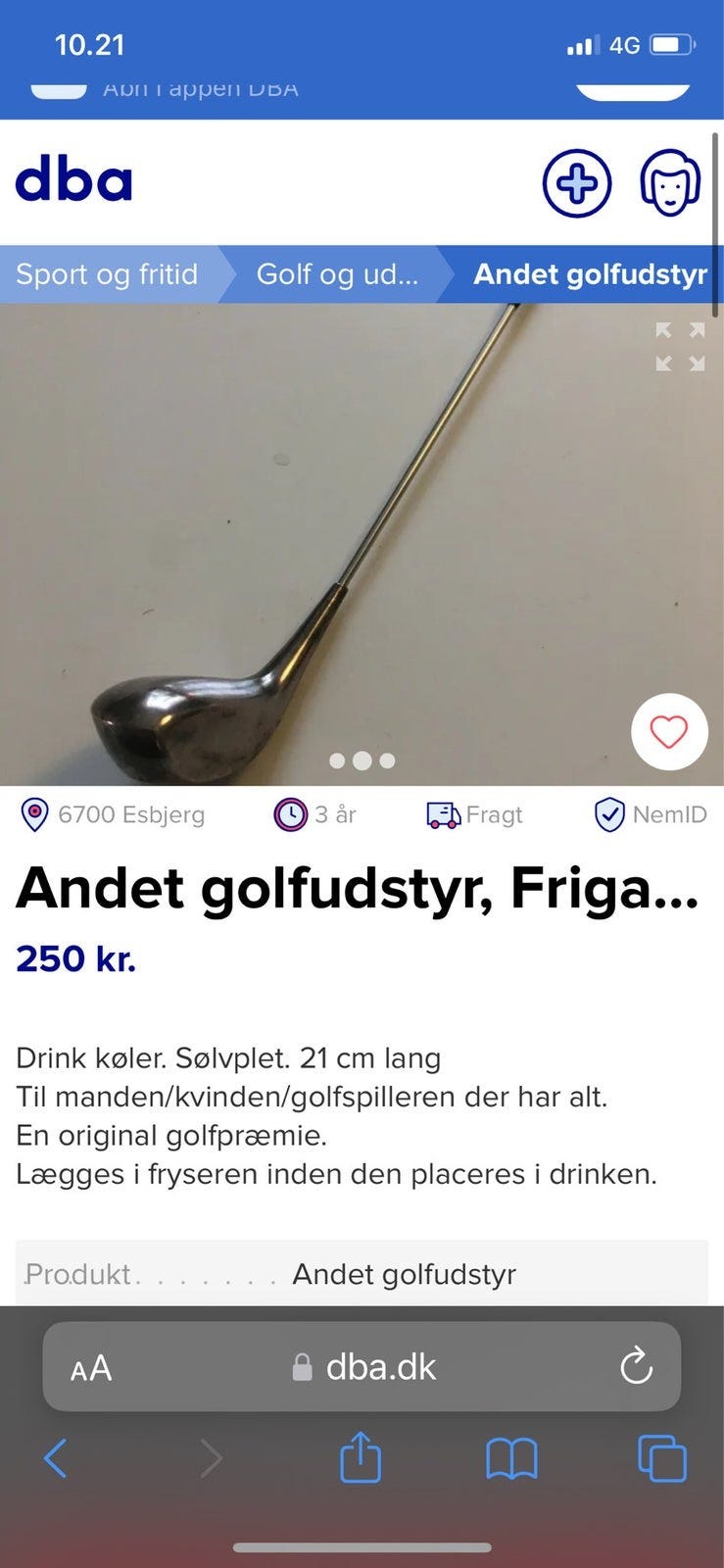724x1568 pixels.
Task: Open the Golf og ud... breadcrumb
Action: click(336, 275)
